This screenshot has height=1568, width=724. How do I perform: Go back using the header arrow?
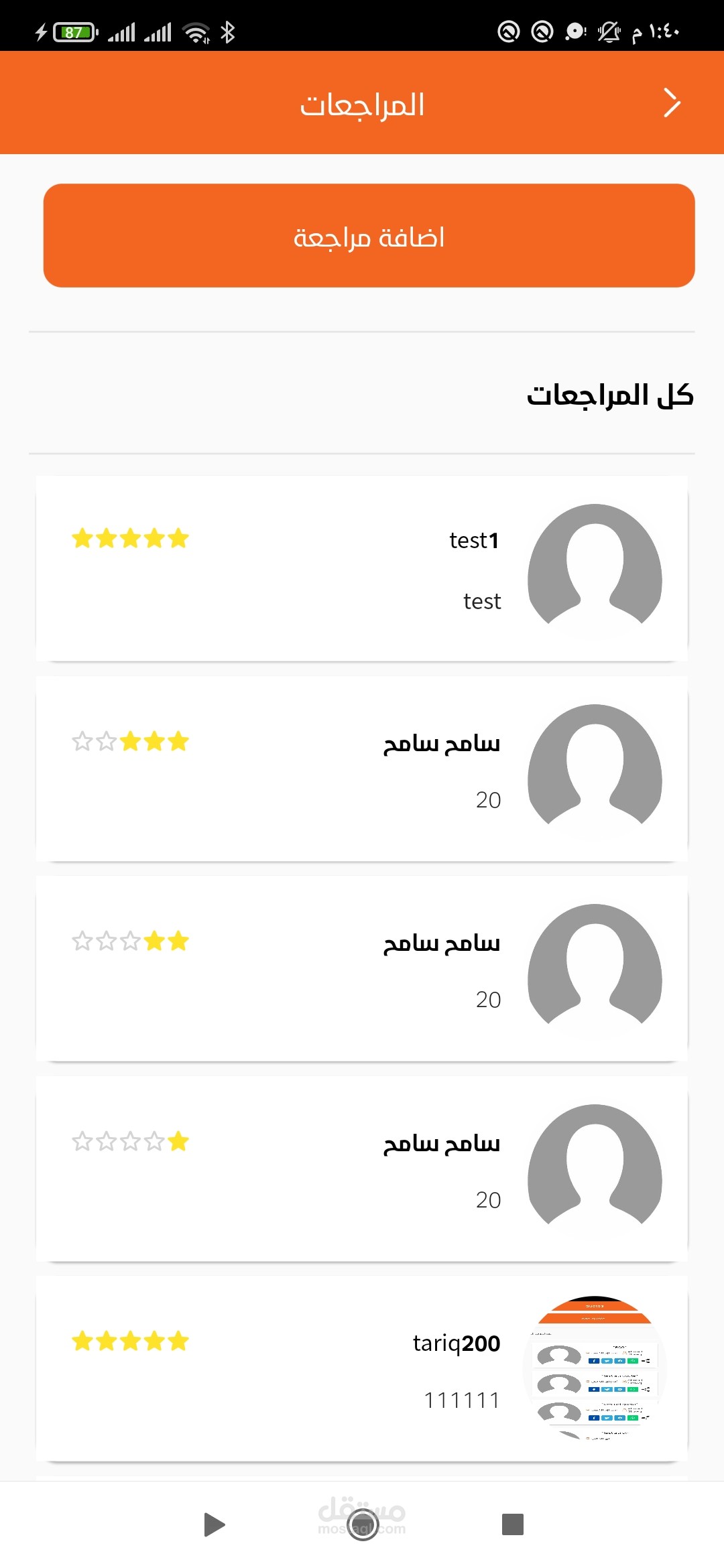[672, 103]
